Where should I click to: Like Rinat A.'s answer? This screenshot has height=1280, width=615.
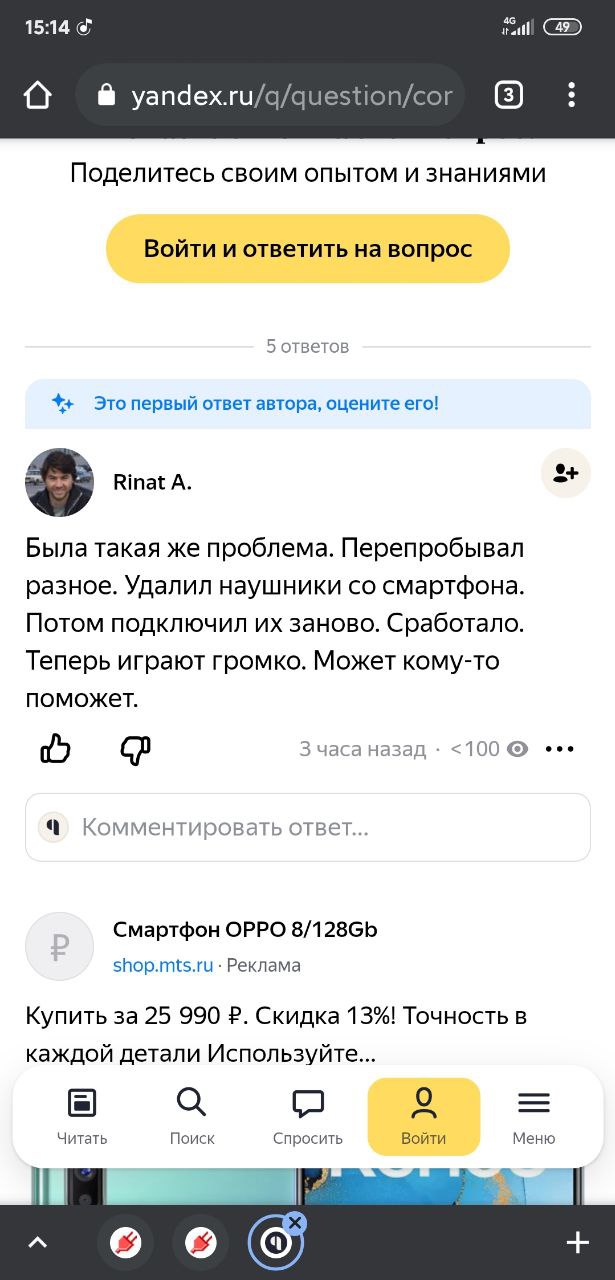coord(56,749)
